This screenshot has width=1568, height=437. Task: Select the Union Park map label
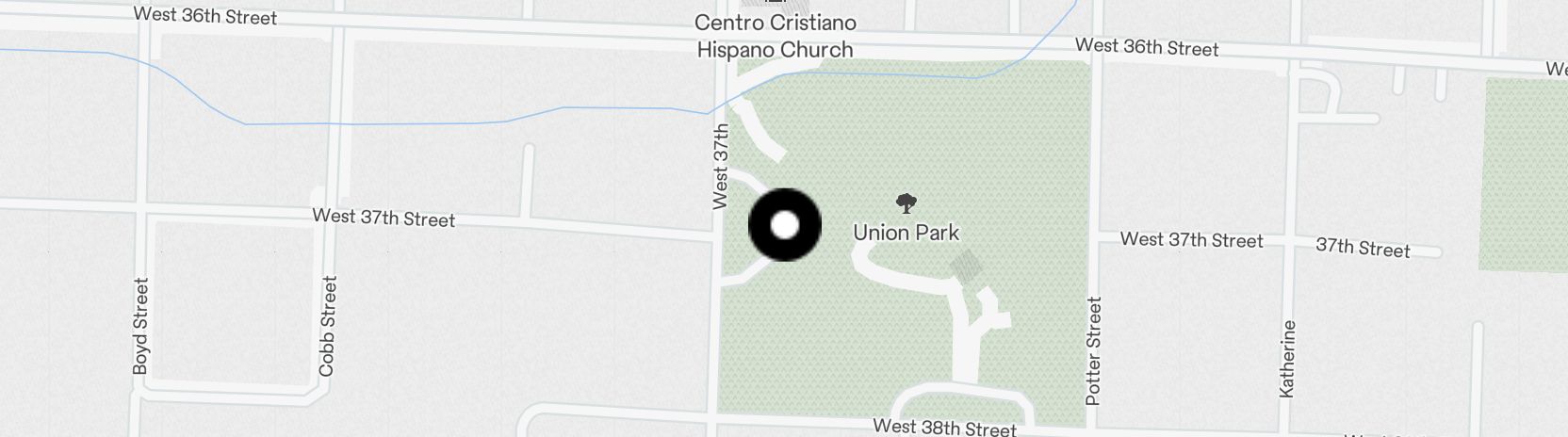pyautogui.click(x=906, y=232)
